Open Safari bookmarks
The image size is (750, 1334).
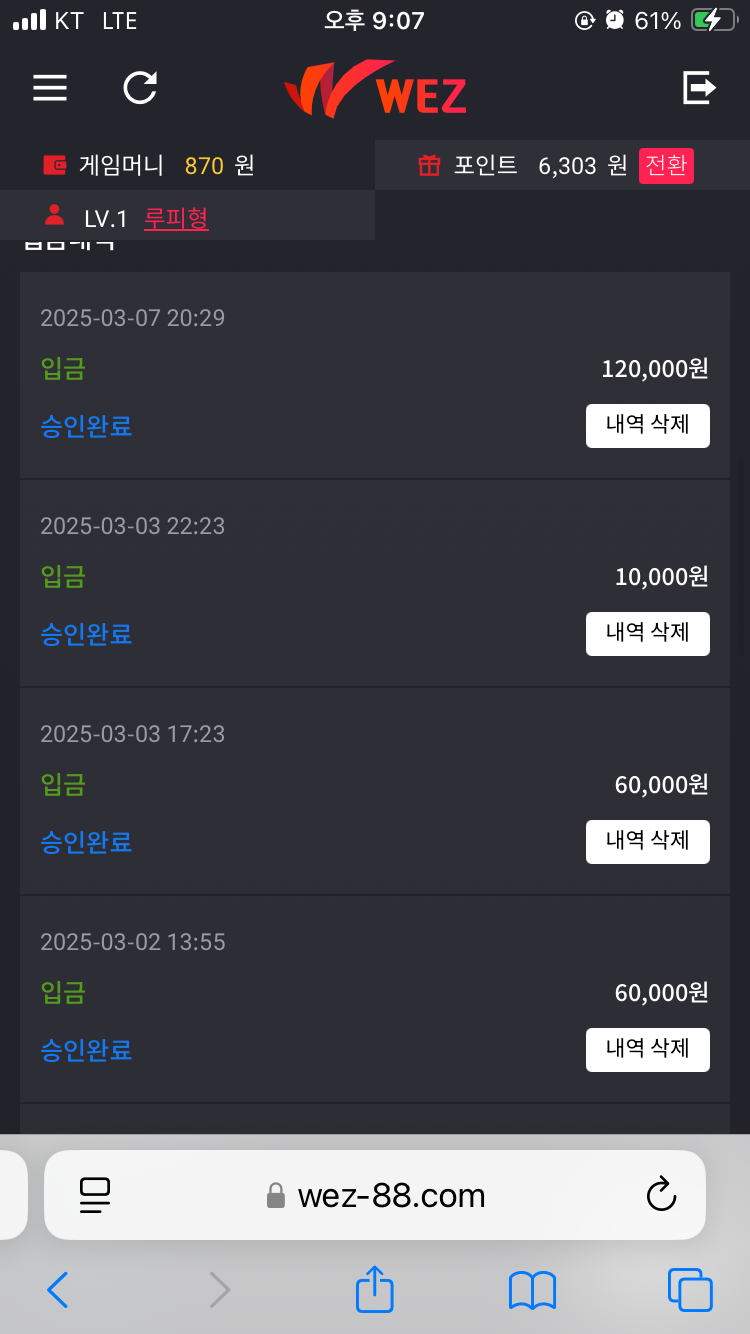coord(532,1290)
